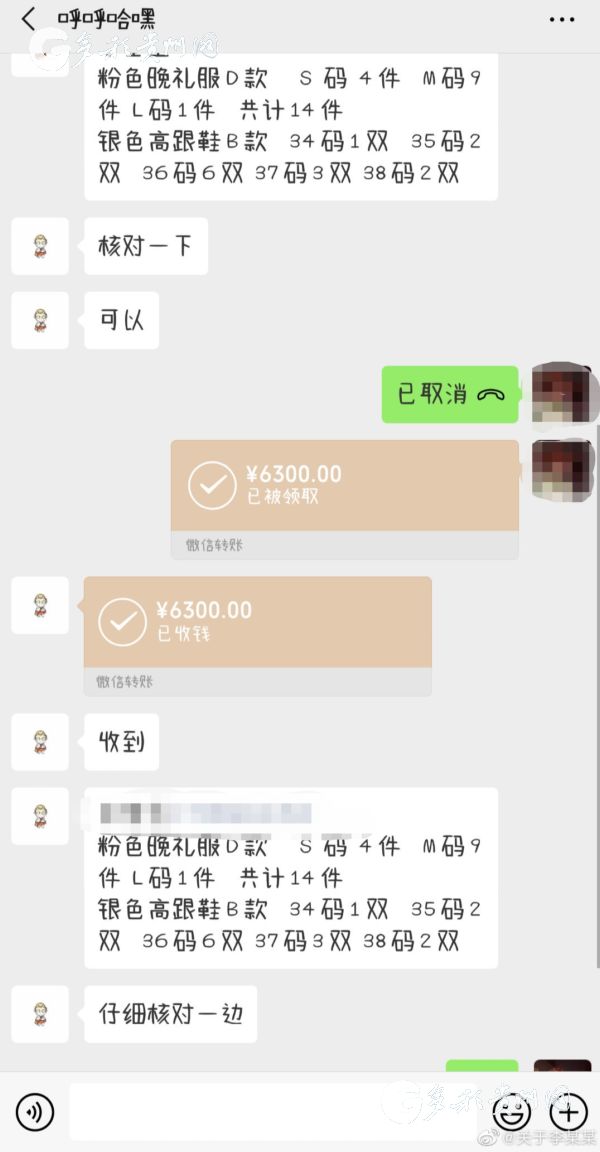The image size is (600, 1152).
Task: Focus the message text field
Action: tap(270, 1112)
